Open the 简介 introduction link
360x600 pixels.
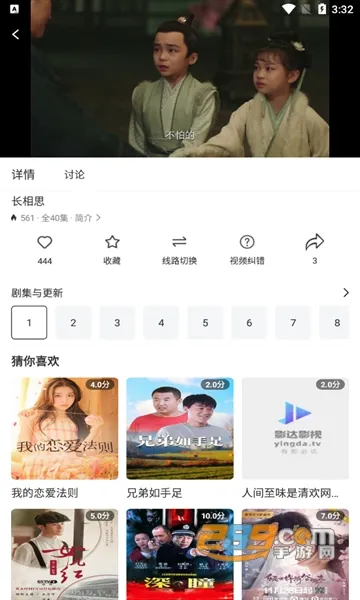[88, 218]
